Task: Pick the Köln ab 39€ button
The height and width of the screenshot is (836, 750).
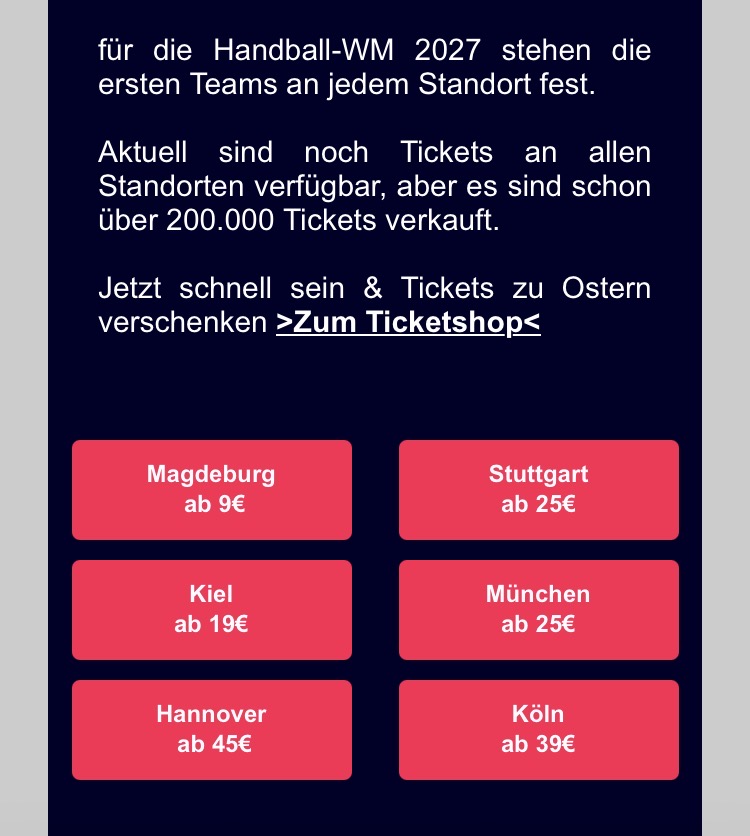Action: 538,729
